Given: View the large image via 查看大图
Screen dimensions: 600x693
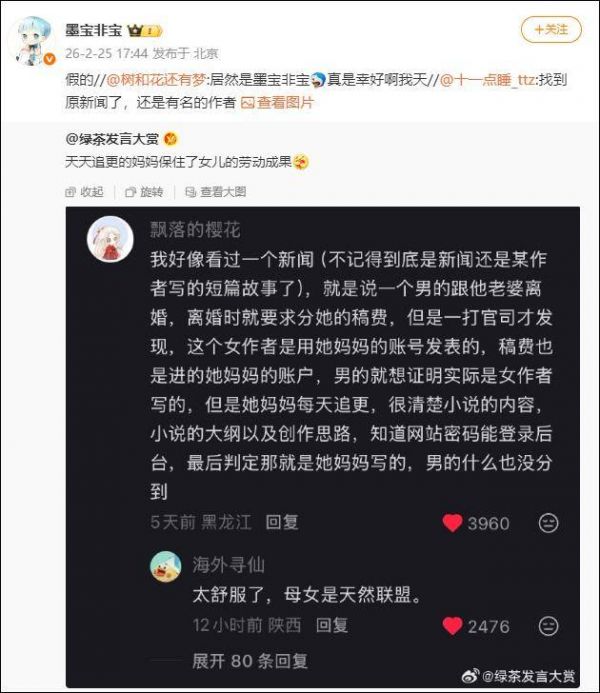Looking at the screenshot, I should [x=213, y=191].
